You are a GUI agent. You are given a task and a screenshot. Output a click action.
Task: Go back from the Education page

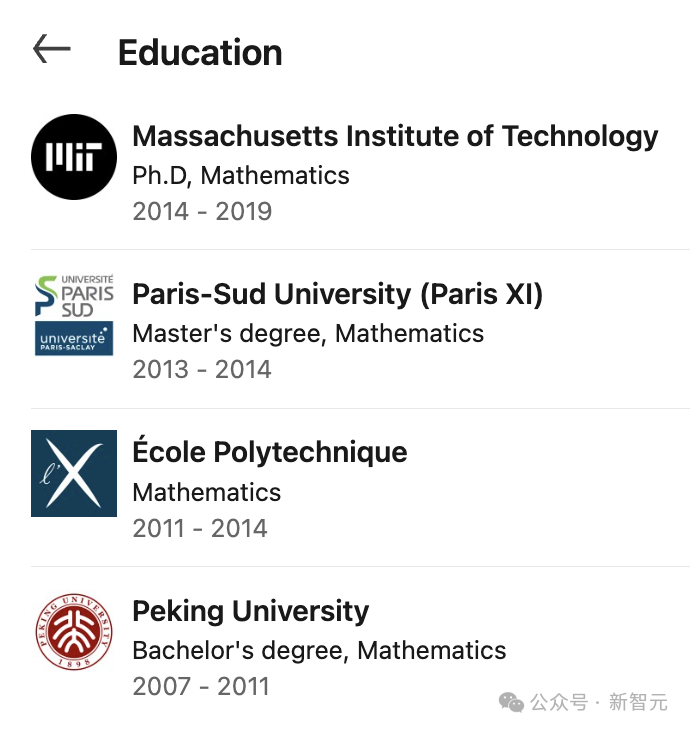pyautogui.click(x=52, y=49)
